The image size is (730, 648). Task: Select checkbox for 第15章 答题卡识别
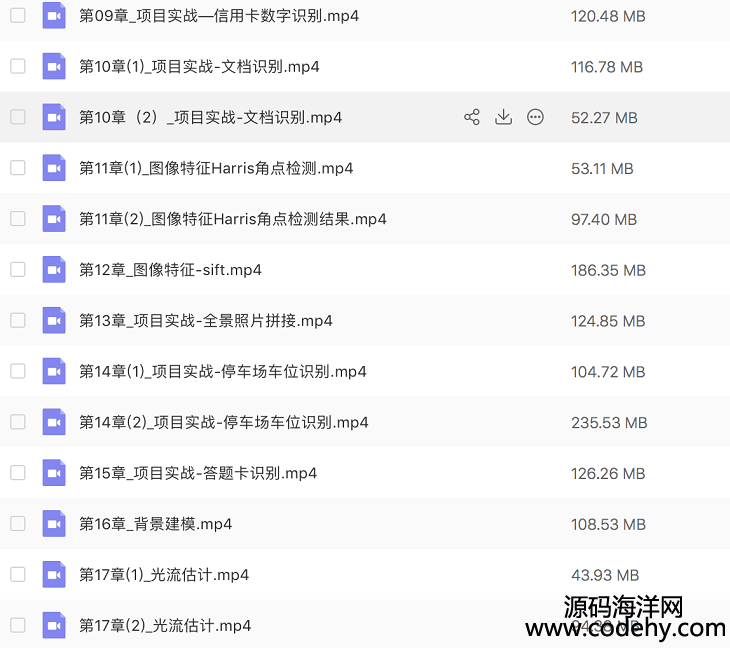[x=18, y=472]
